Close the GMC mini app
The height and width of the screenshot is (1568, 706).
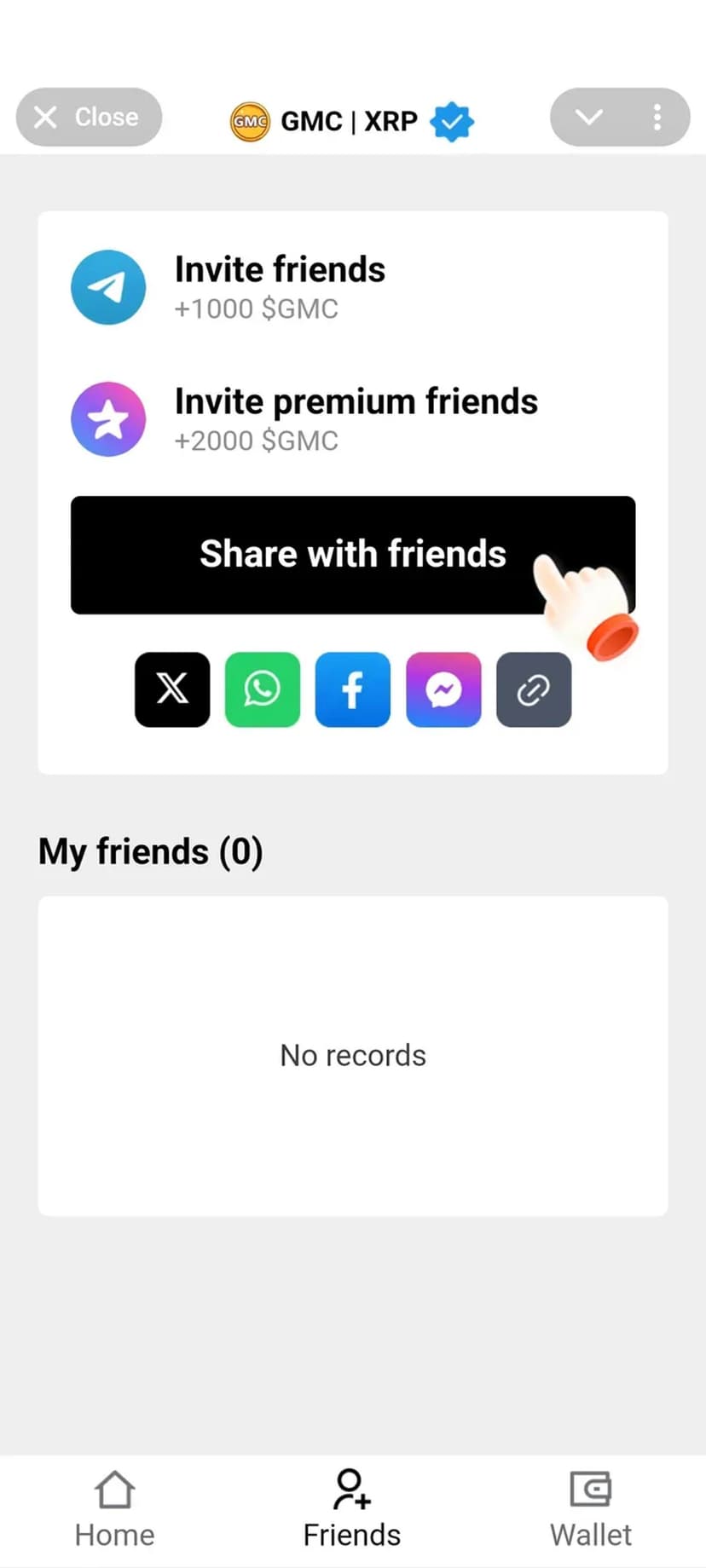click(x=89, y=118)
